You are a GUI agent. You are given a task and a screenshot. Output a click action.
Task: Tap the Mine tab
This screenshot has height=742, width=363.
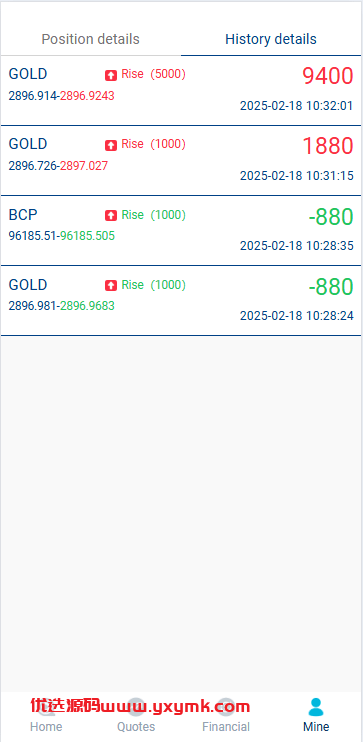[316, 715]
